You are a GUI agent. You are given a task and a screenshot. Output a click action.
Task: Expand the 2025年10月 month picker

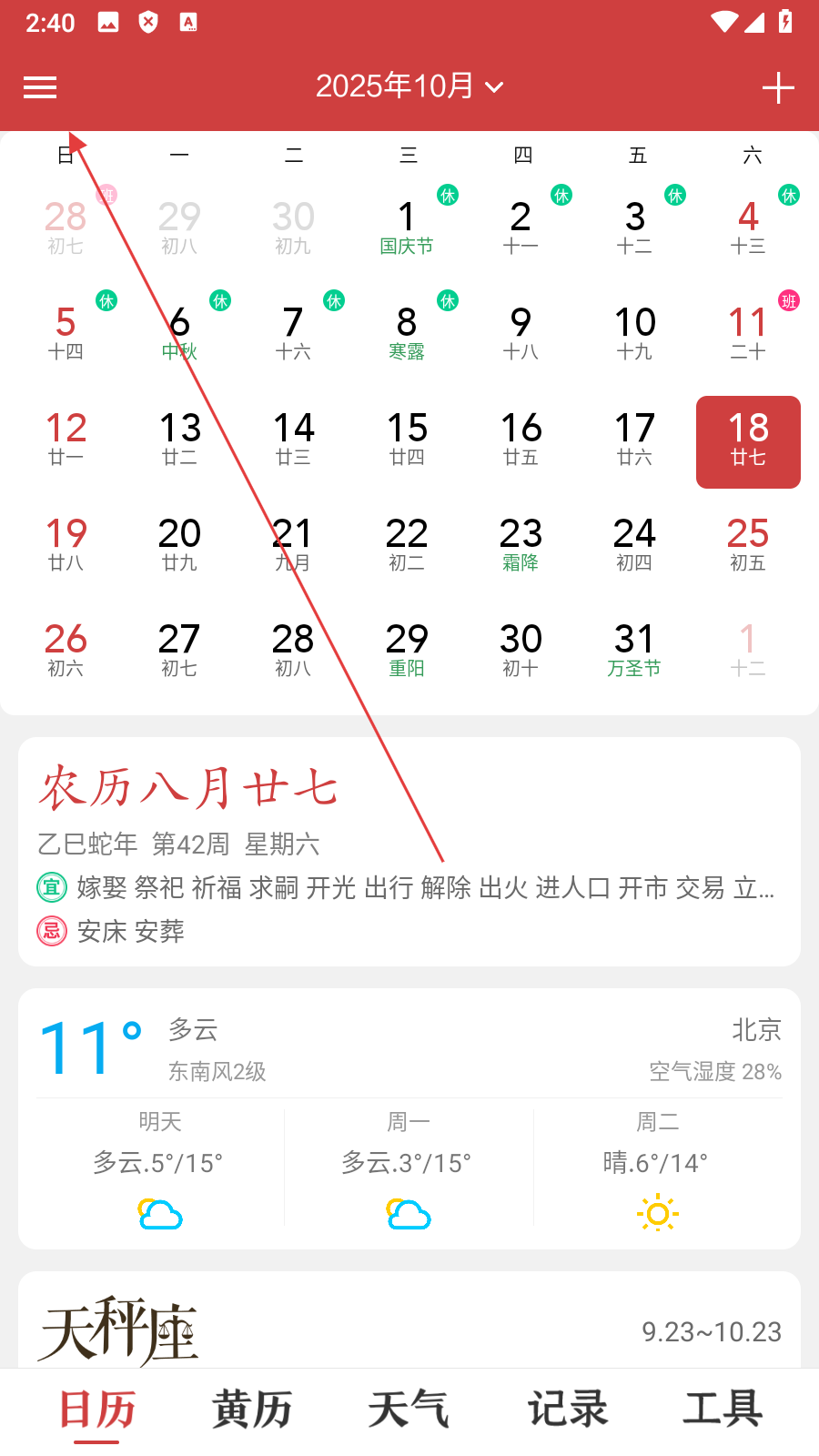coord(409,86)
